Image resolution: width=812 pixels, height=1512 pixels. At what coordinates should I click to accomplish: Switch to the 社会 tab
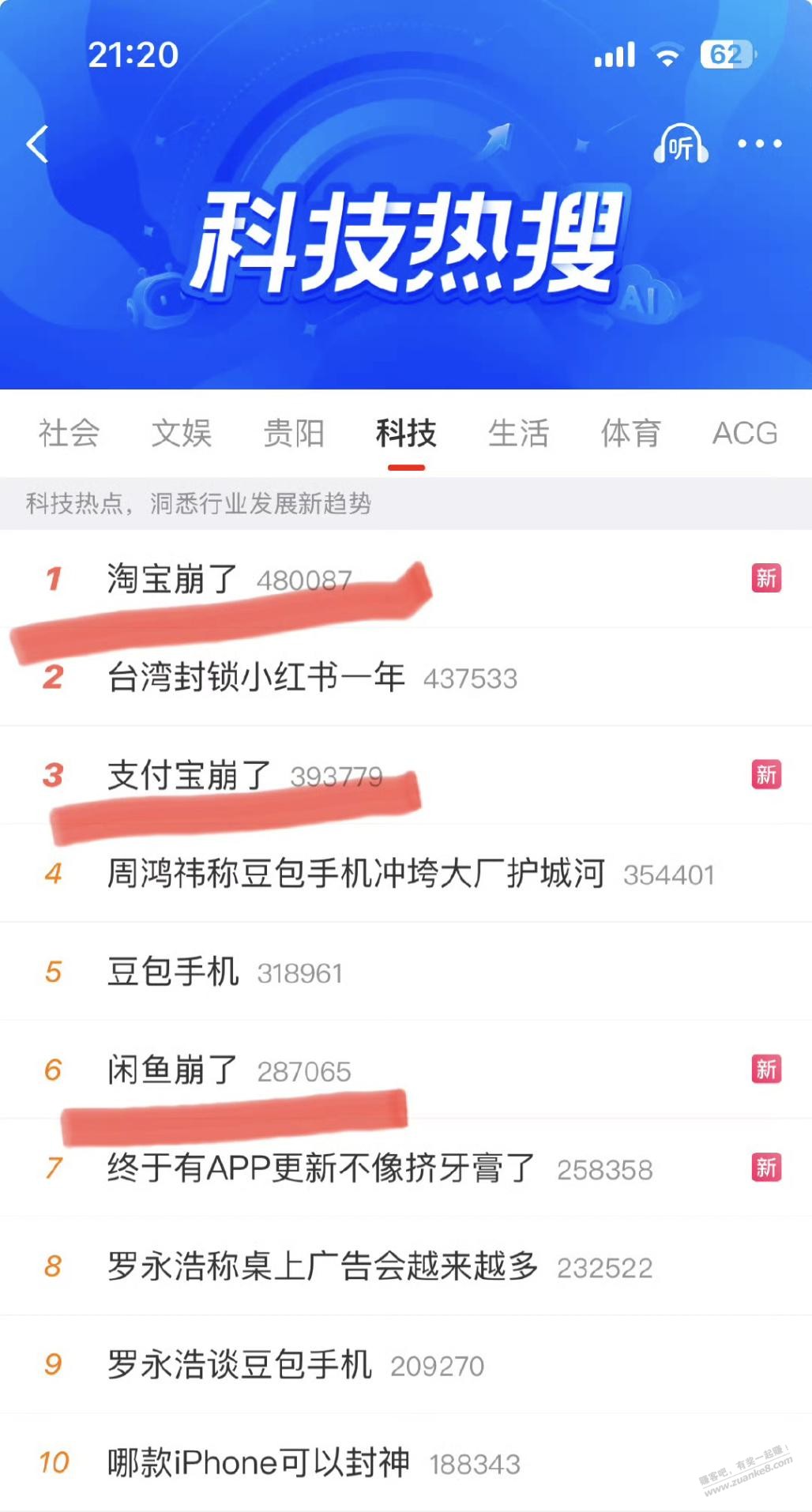69,433
